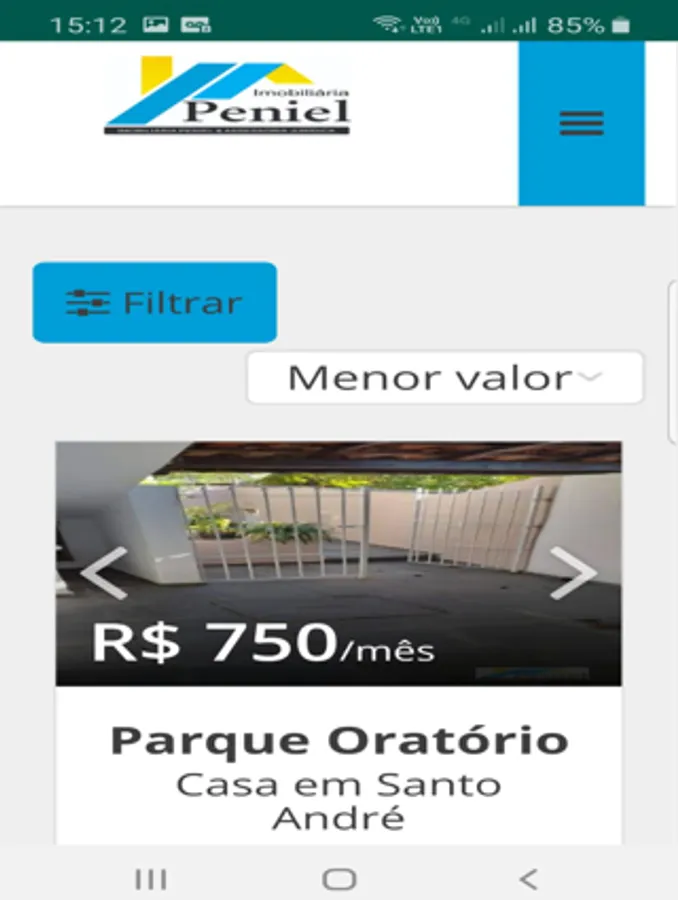
Task: Go back with the system back button
Action: point(528,879)
